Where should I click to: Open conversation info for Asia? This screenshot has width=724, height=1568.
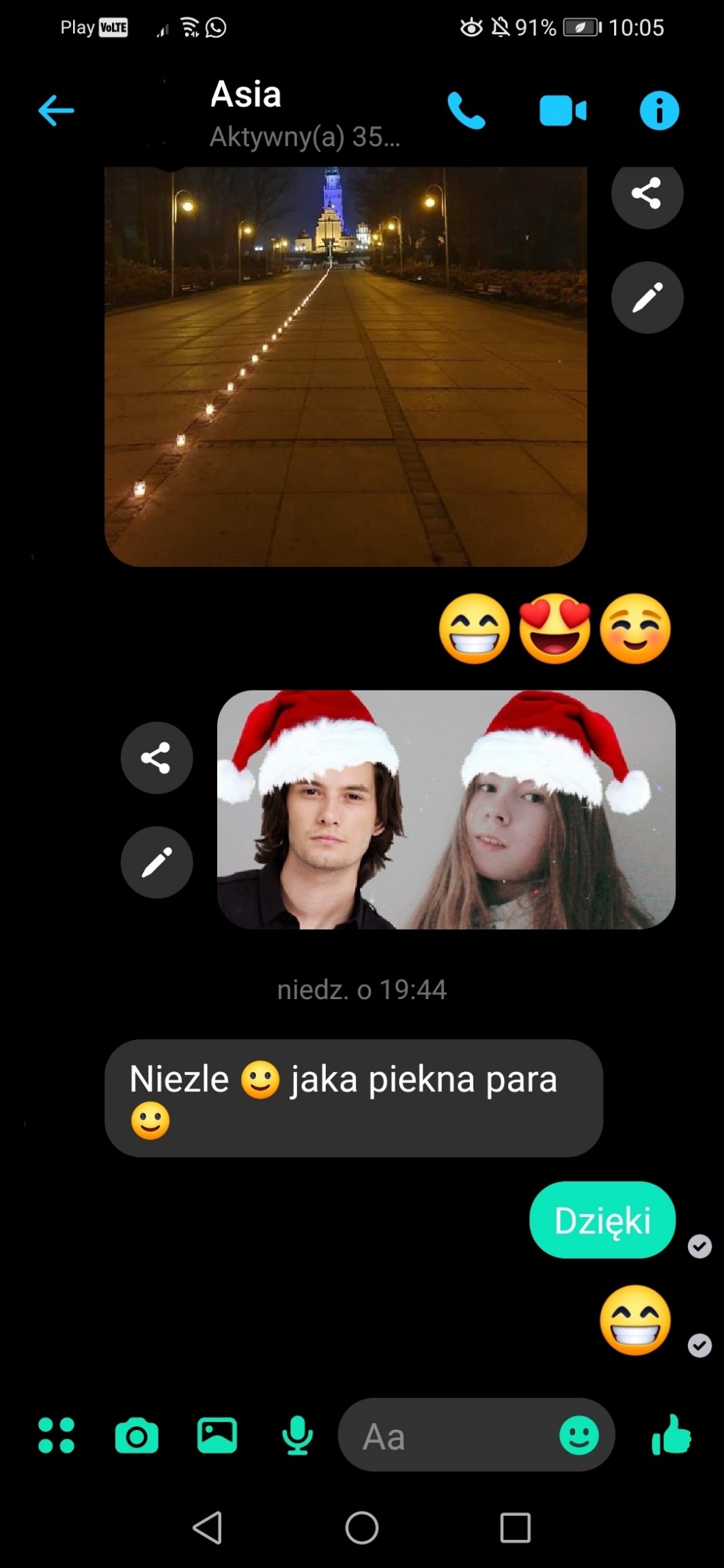point(659,111)
